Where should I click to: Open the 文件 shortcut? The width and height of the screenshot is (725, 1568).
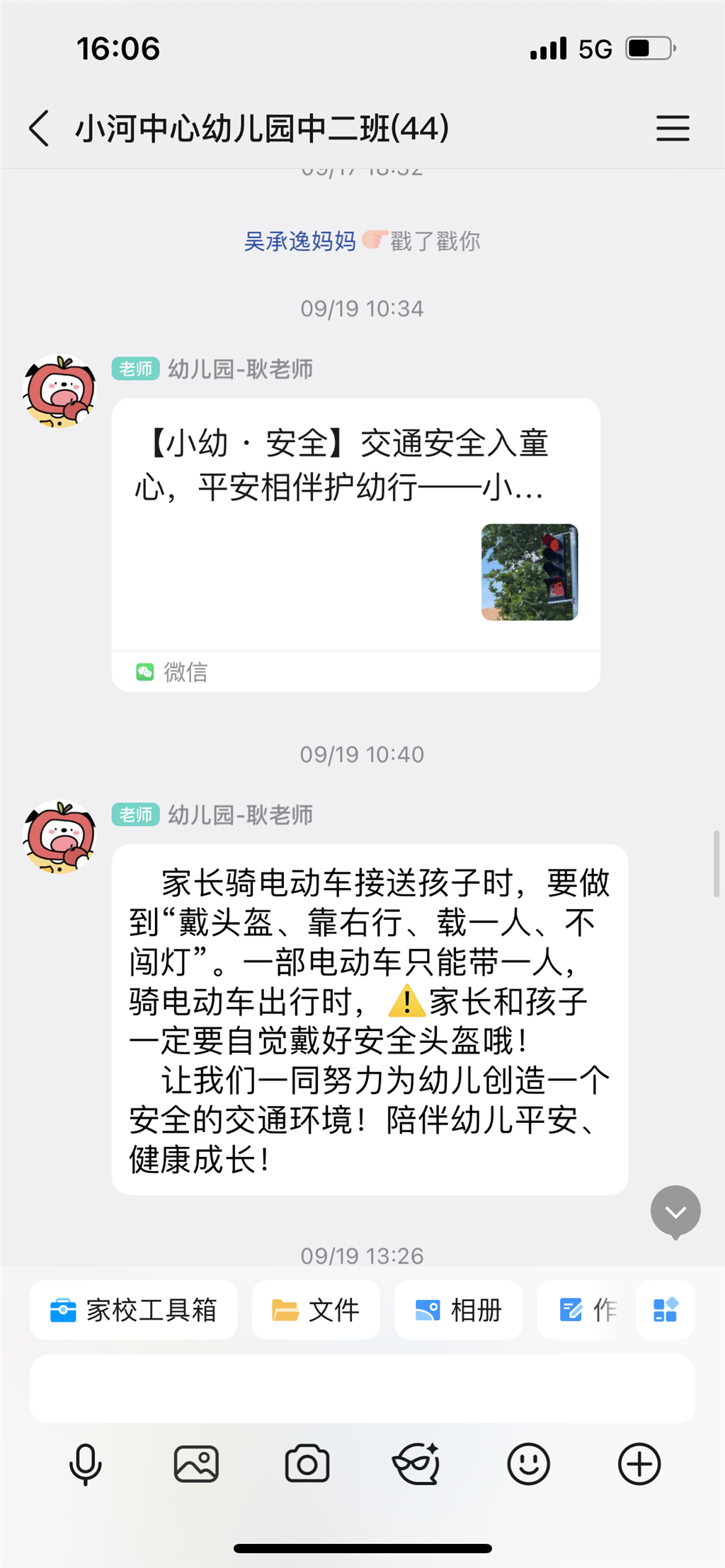click(316, 1310)
